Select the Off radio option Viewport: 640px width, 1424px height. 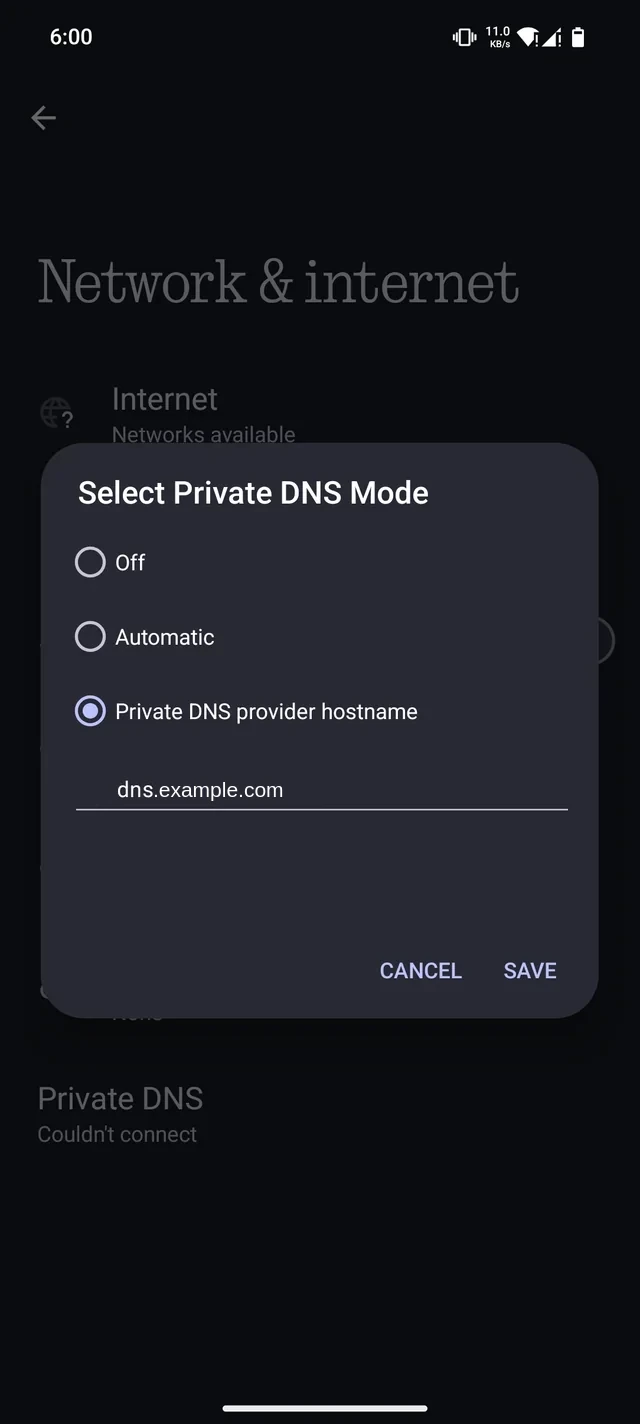(90, 562)
